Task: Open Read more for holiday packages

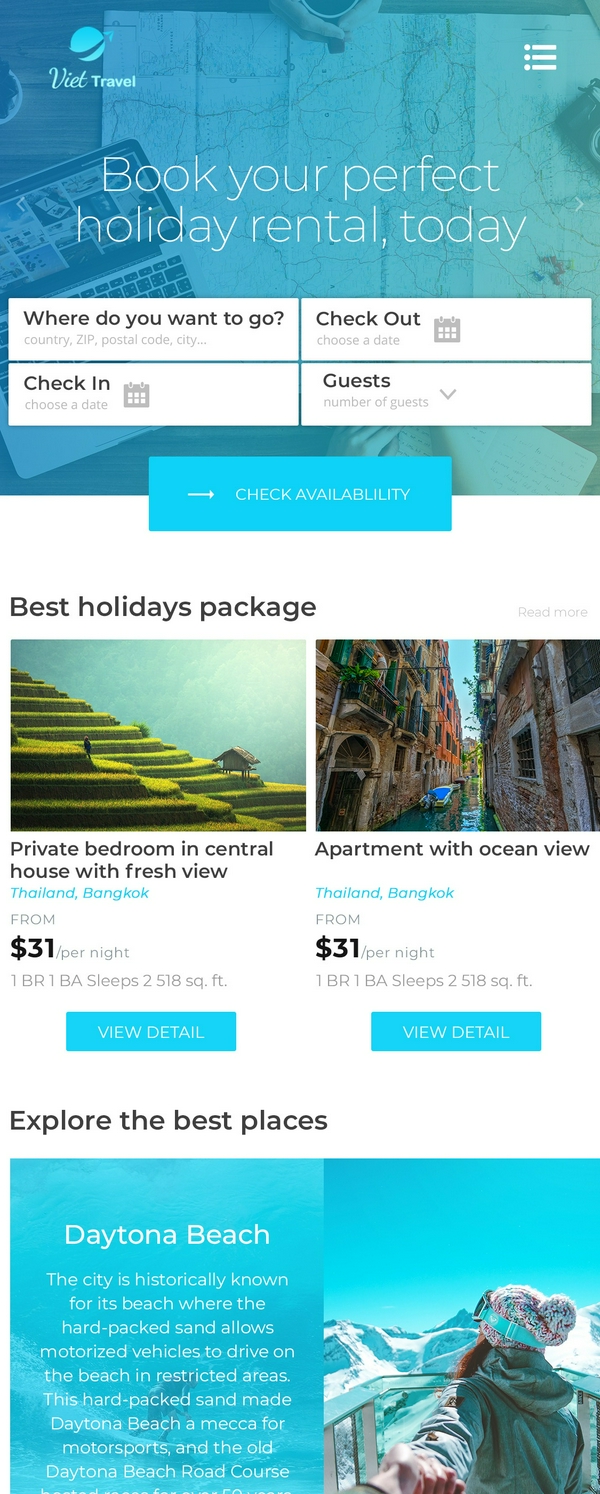Action: coord(552,612)
